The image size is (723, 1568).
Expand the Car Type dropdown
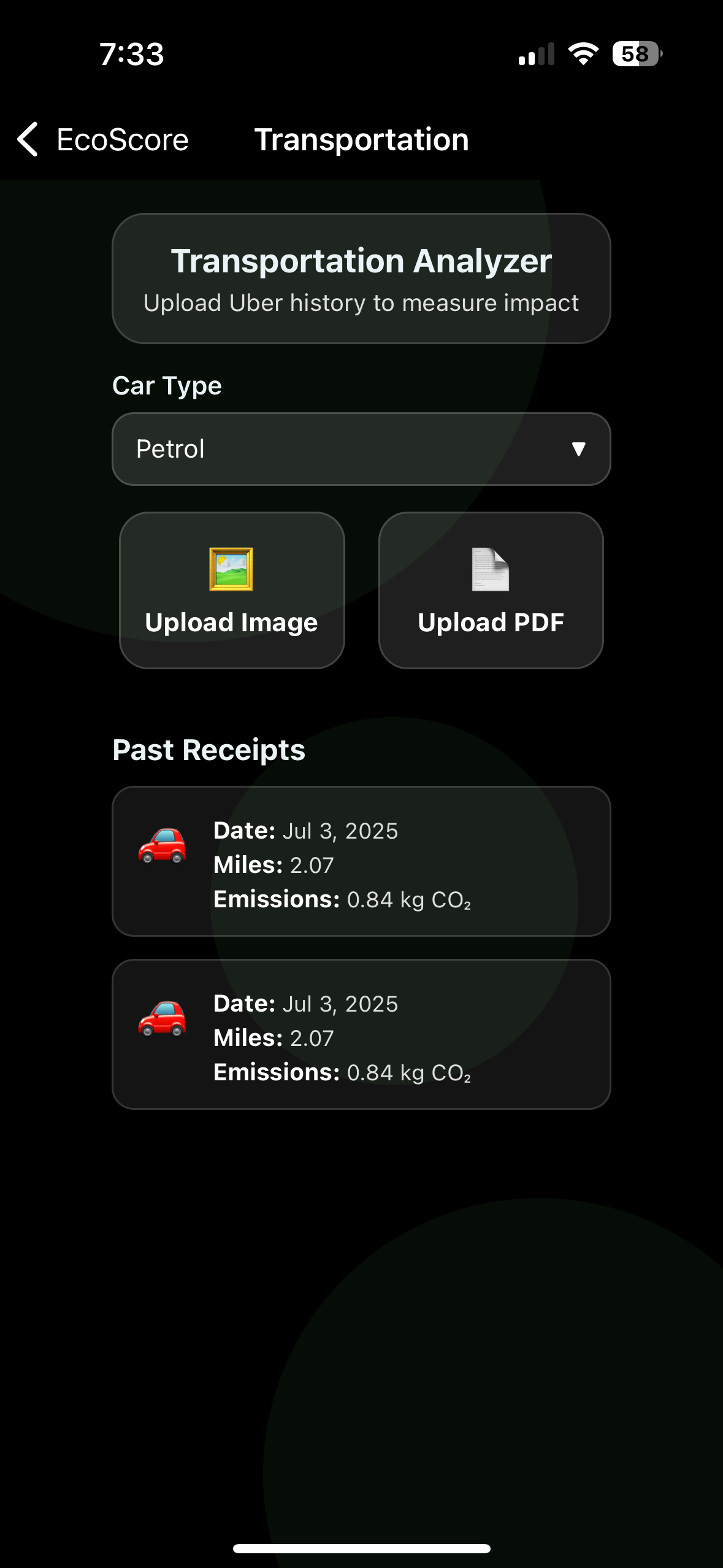click(361, 449)
